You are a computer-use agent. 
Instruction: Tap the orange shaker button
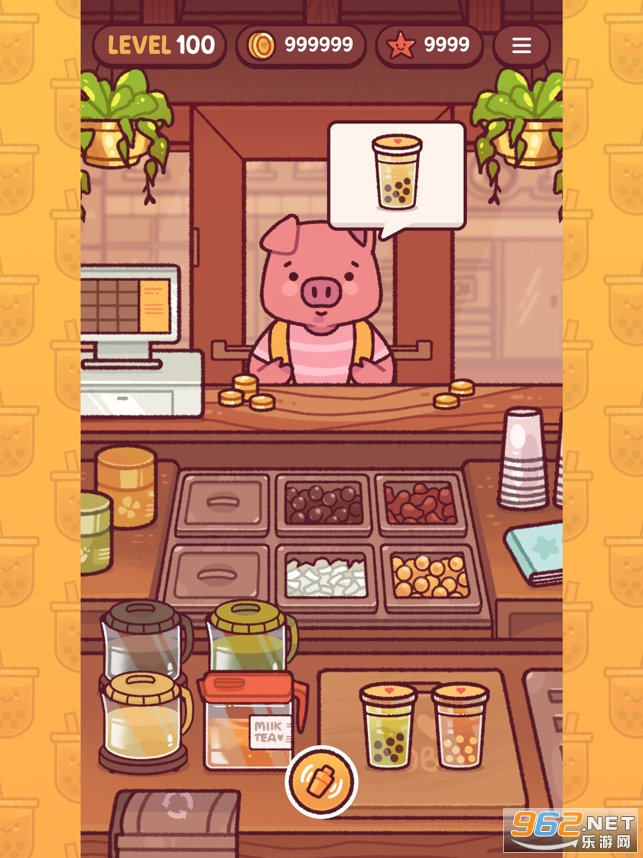point(321,782)
